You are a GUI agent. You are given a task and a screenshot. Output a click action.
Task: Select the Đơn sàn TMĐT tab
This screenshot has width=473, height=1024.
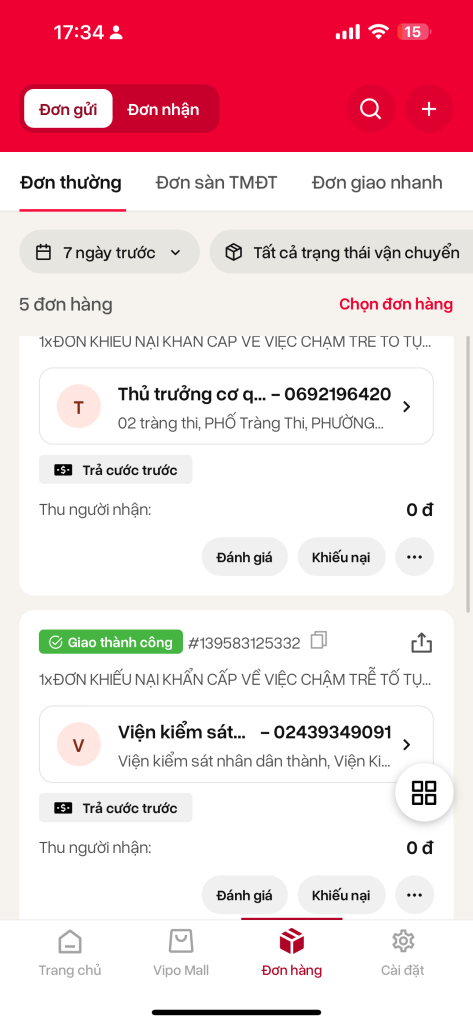coord(216,182)
